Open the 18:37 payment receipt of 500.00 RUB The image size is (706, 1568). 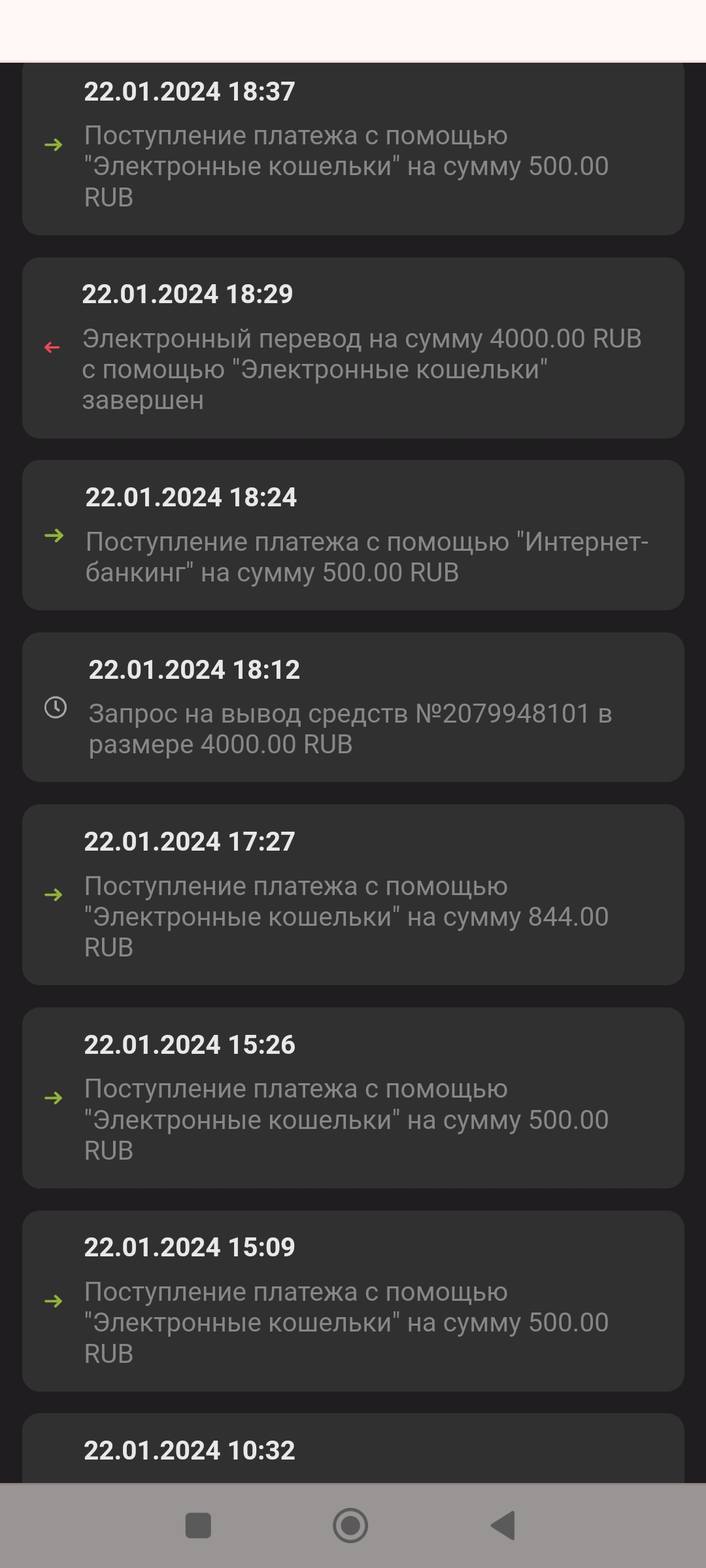tap(353, 149)
